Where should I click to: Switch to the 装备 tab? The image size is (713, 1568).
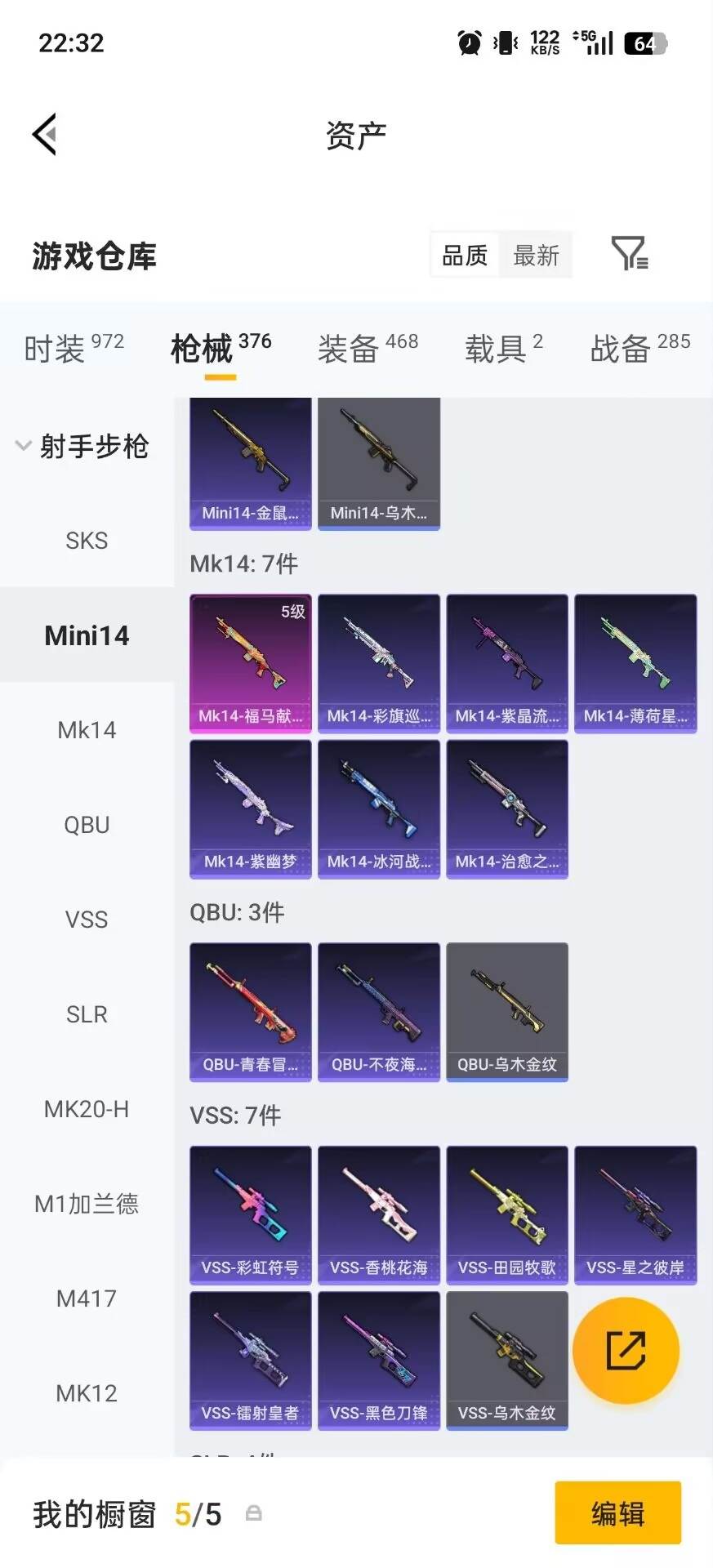[368, 349]
